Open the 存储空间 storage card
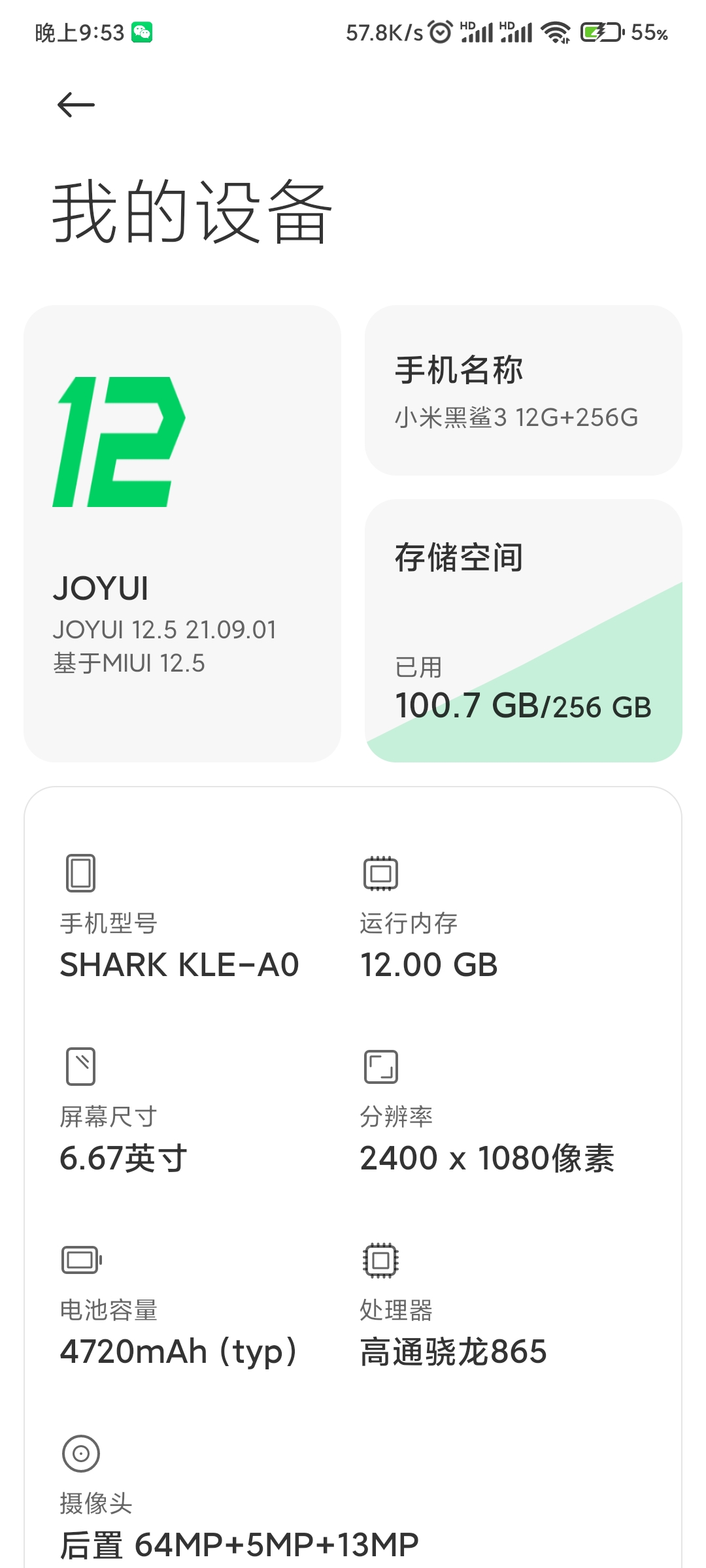706x1568 pixels. (x=523, y=630)
